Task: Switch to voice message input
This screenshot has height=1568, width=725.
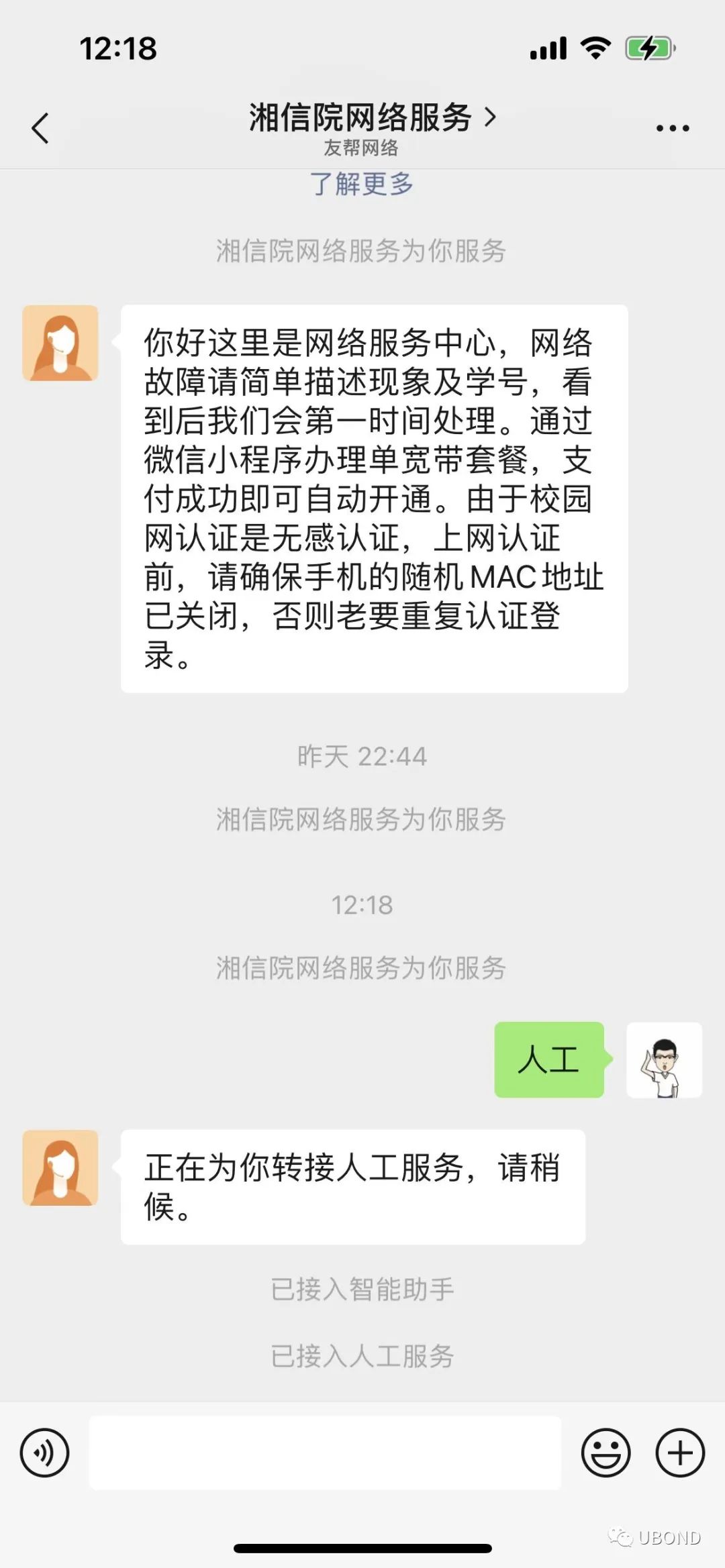Action: (x=44, y=1453)
